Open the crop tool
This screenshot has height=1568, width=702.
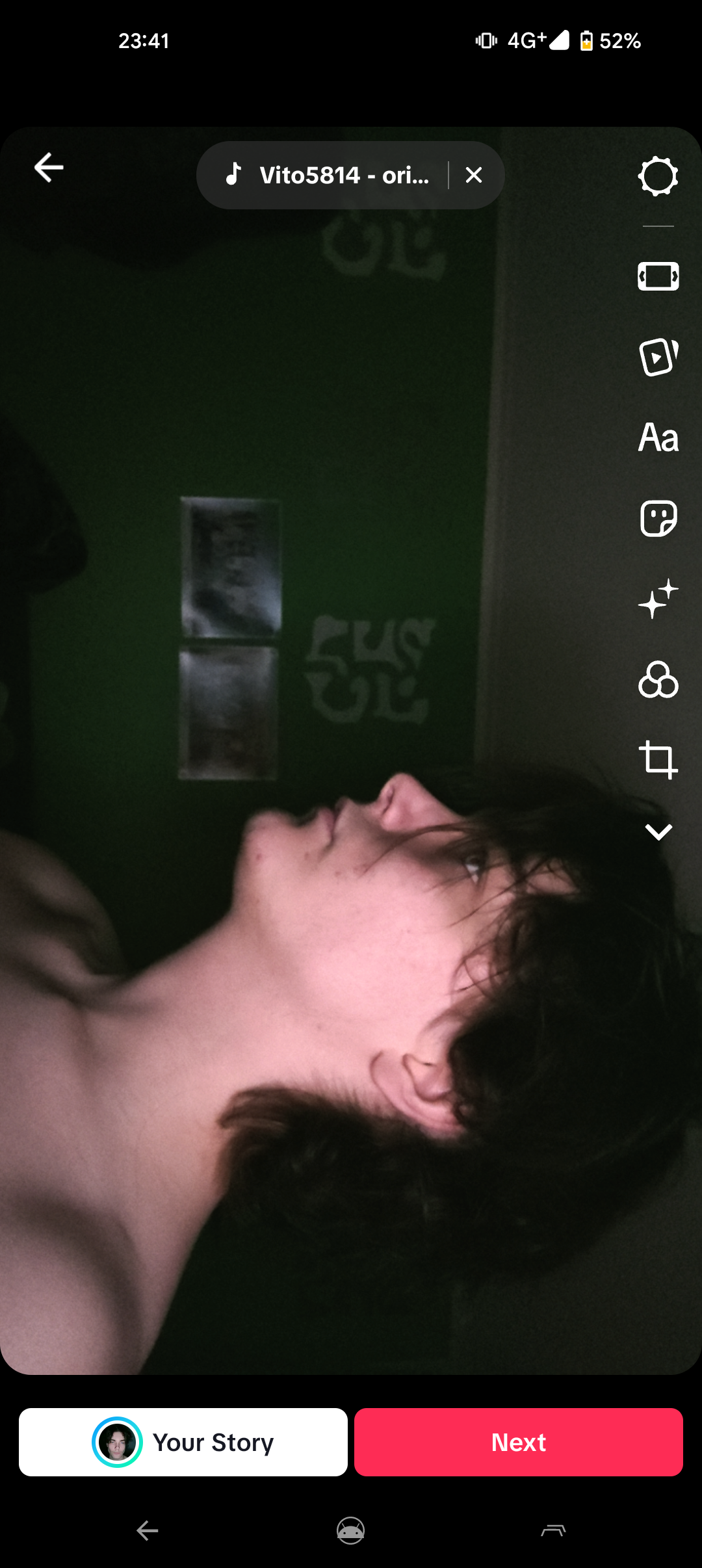coord(658,759)
